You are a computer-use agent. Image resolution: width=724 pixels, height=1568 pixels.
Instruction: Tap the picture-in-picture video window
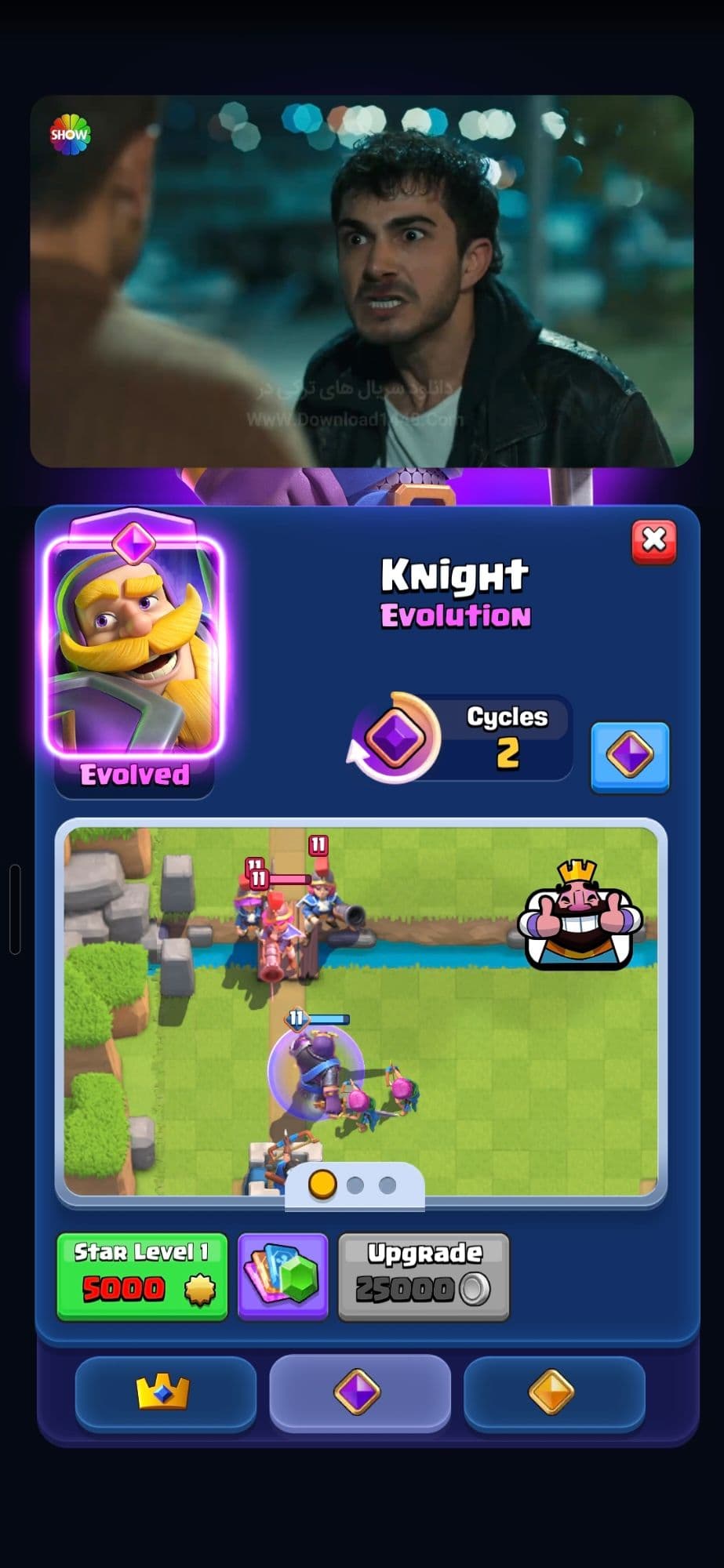pyautogui.click(x=362, y=281)
